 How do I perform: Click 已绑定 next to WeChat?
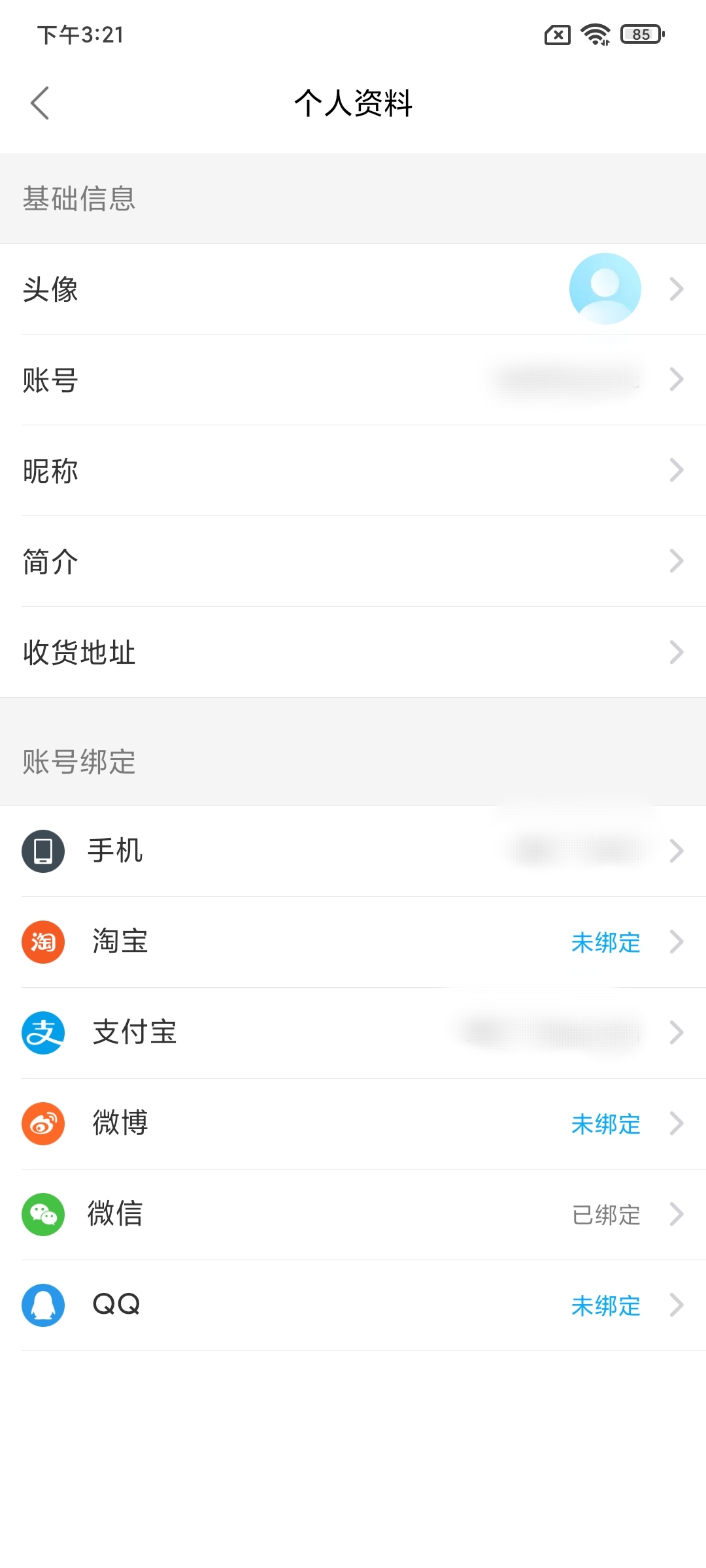(605, 1215)
